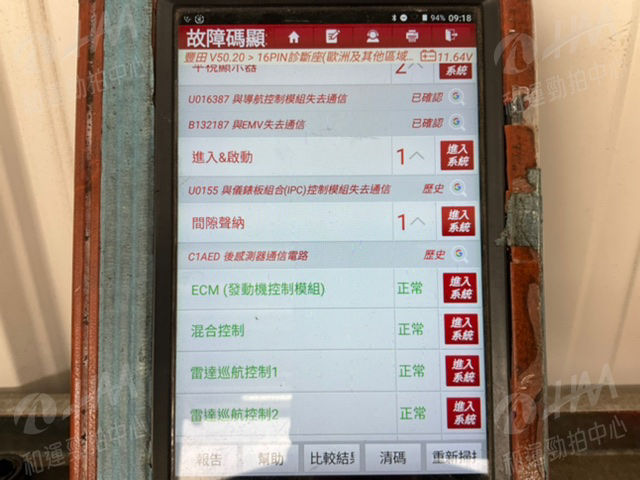Open the 比較結果 comparison button
The width and height of the screenshot is (640, 480).
coord(331,459)
